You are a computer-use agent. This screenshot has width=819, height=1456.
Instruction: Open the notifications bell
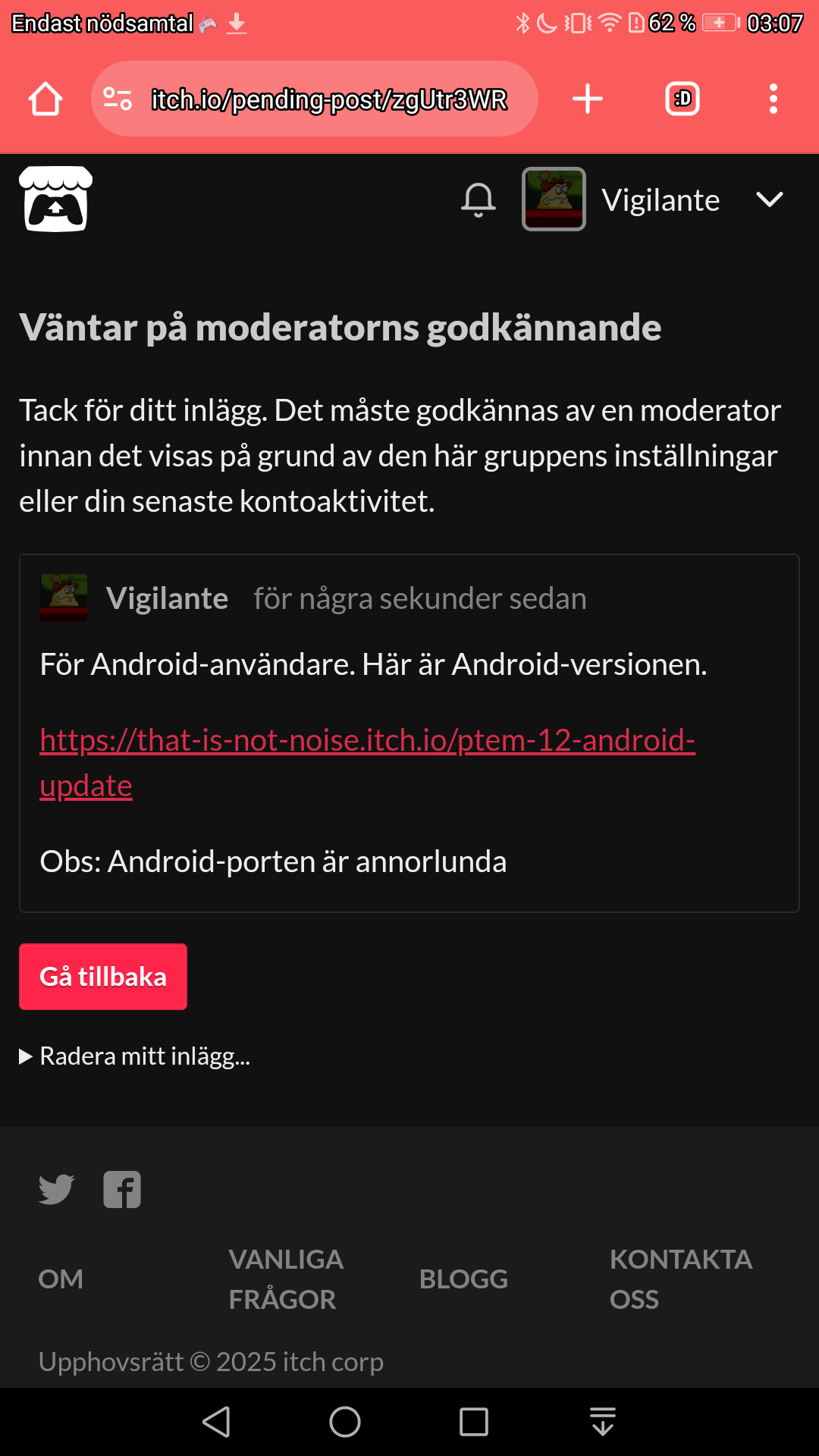tap(479, 199)
